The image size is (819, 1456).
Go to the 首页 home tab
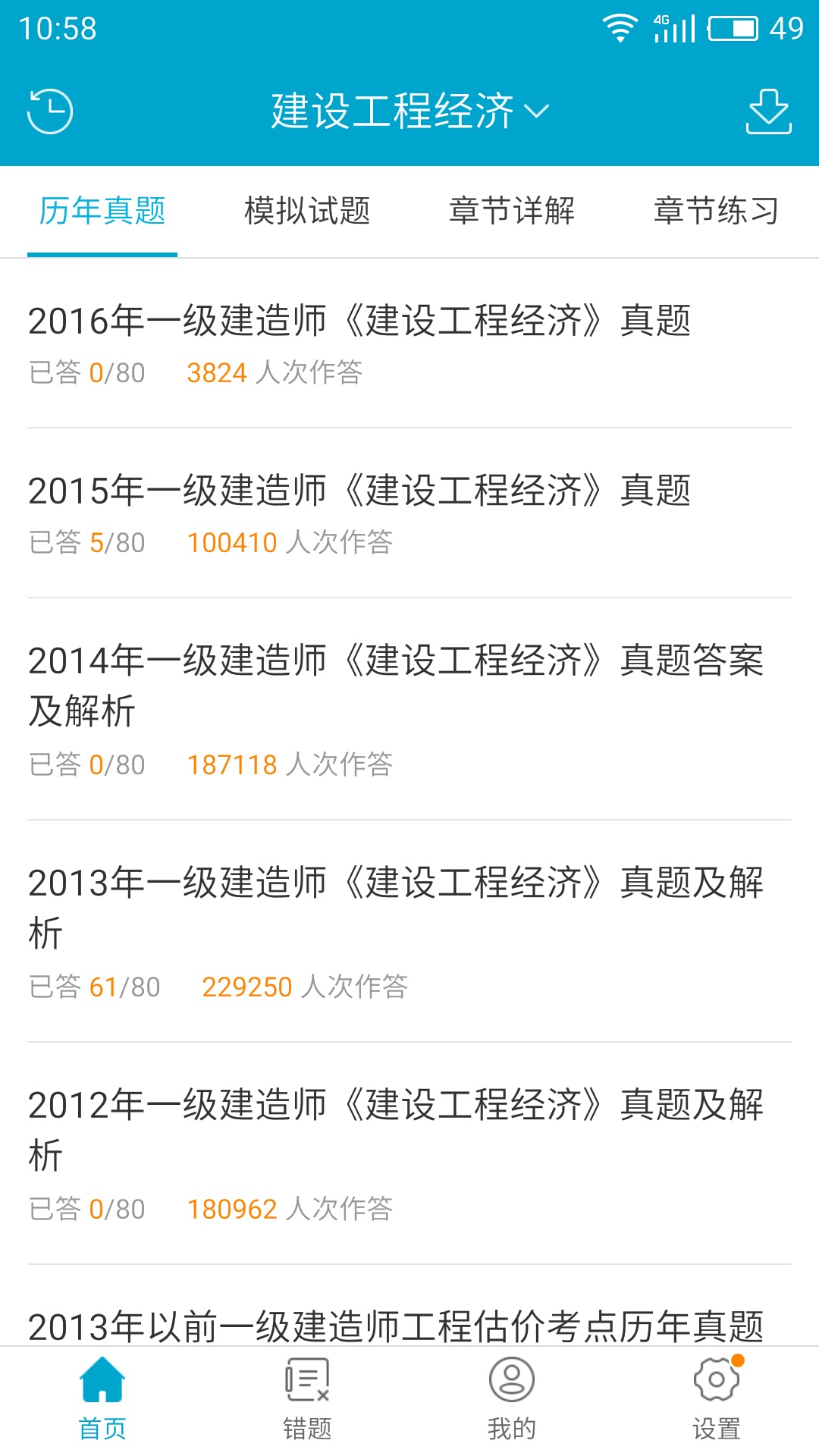[x=102, y=1400]
